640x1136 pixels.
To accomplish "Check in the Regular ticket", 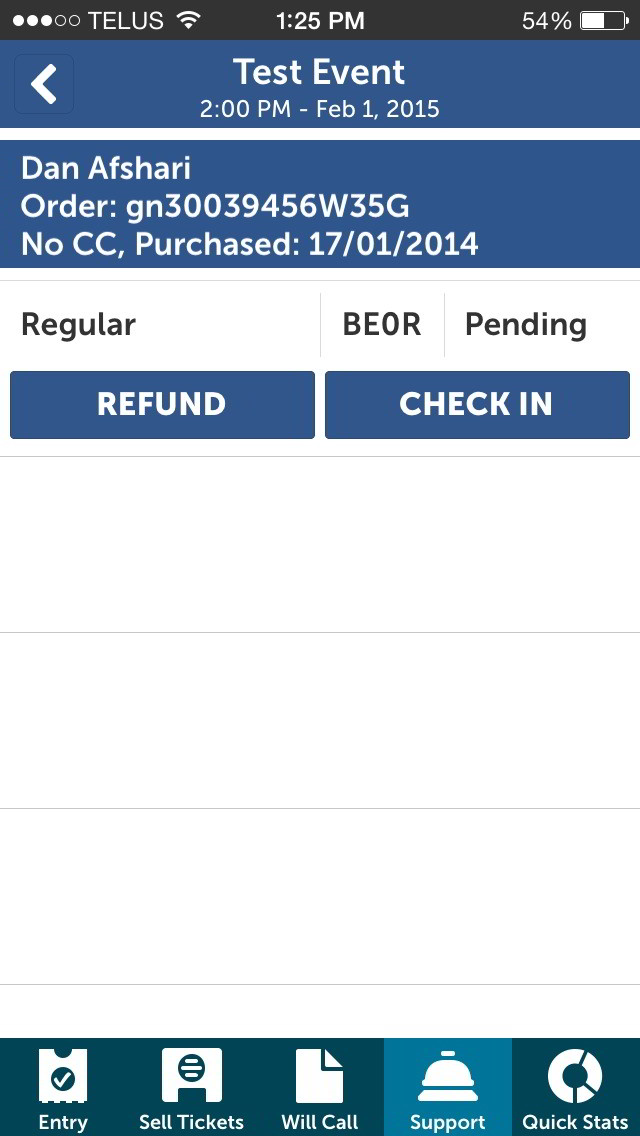I will [x=477, y=405].
